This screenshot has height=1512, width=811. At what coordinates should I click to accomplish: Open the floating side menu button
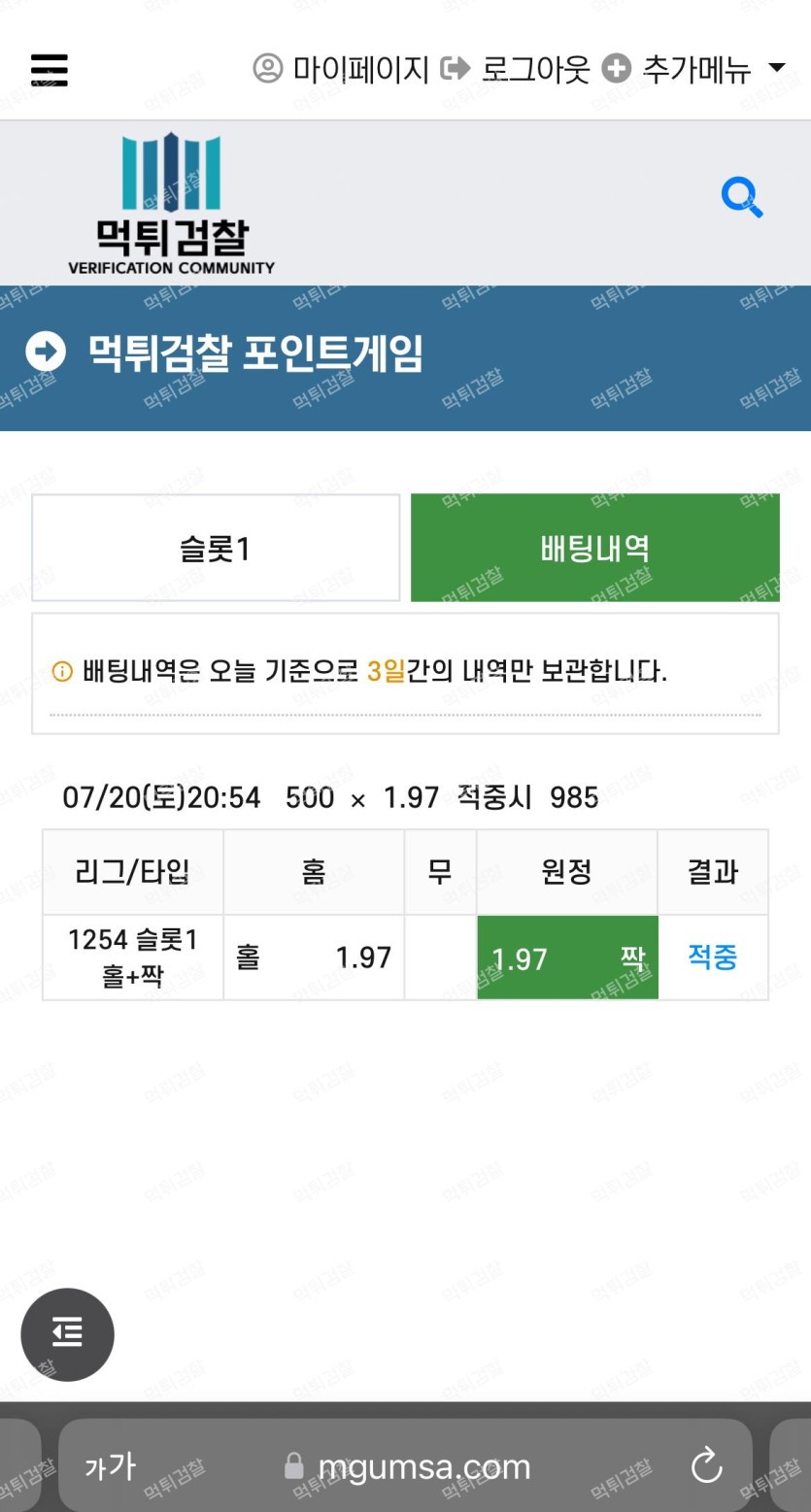(67, 1334)
